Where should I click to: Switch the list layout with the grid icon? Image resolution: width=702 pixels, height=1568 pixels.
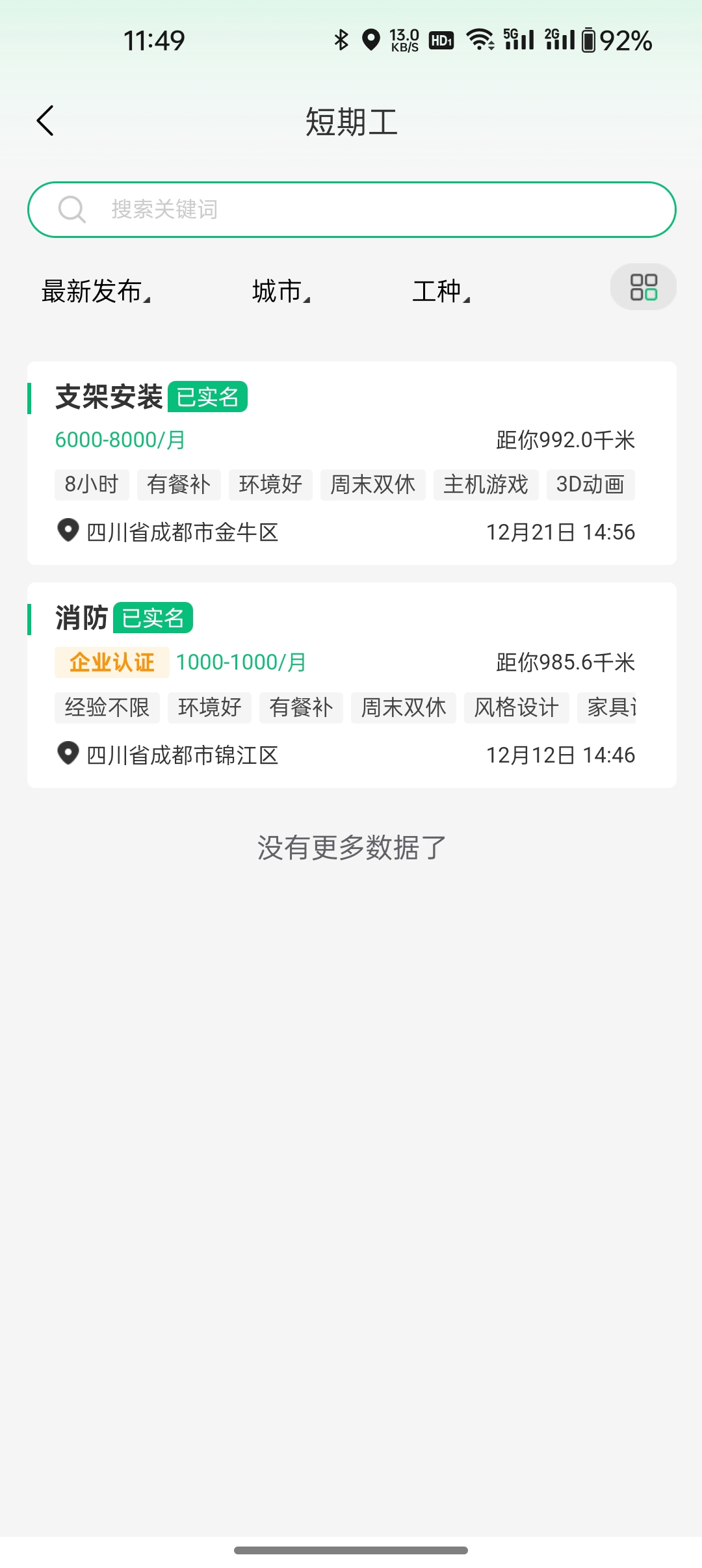[x=643, y=287]
